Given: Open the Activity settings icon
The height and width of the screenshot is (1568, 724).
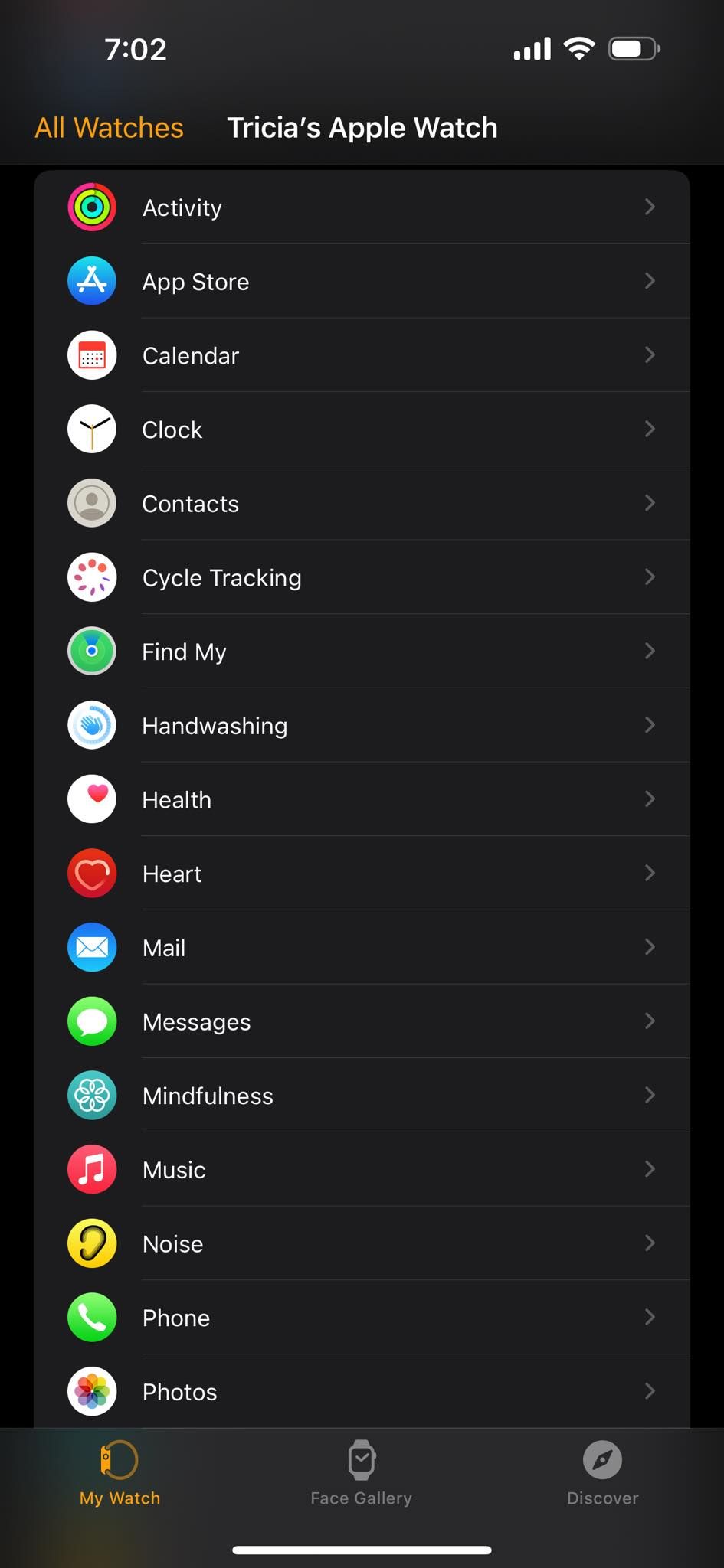Looking at the screenshot, I should pyautogui.click(x=91, y=207).
